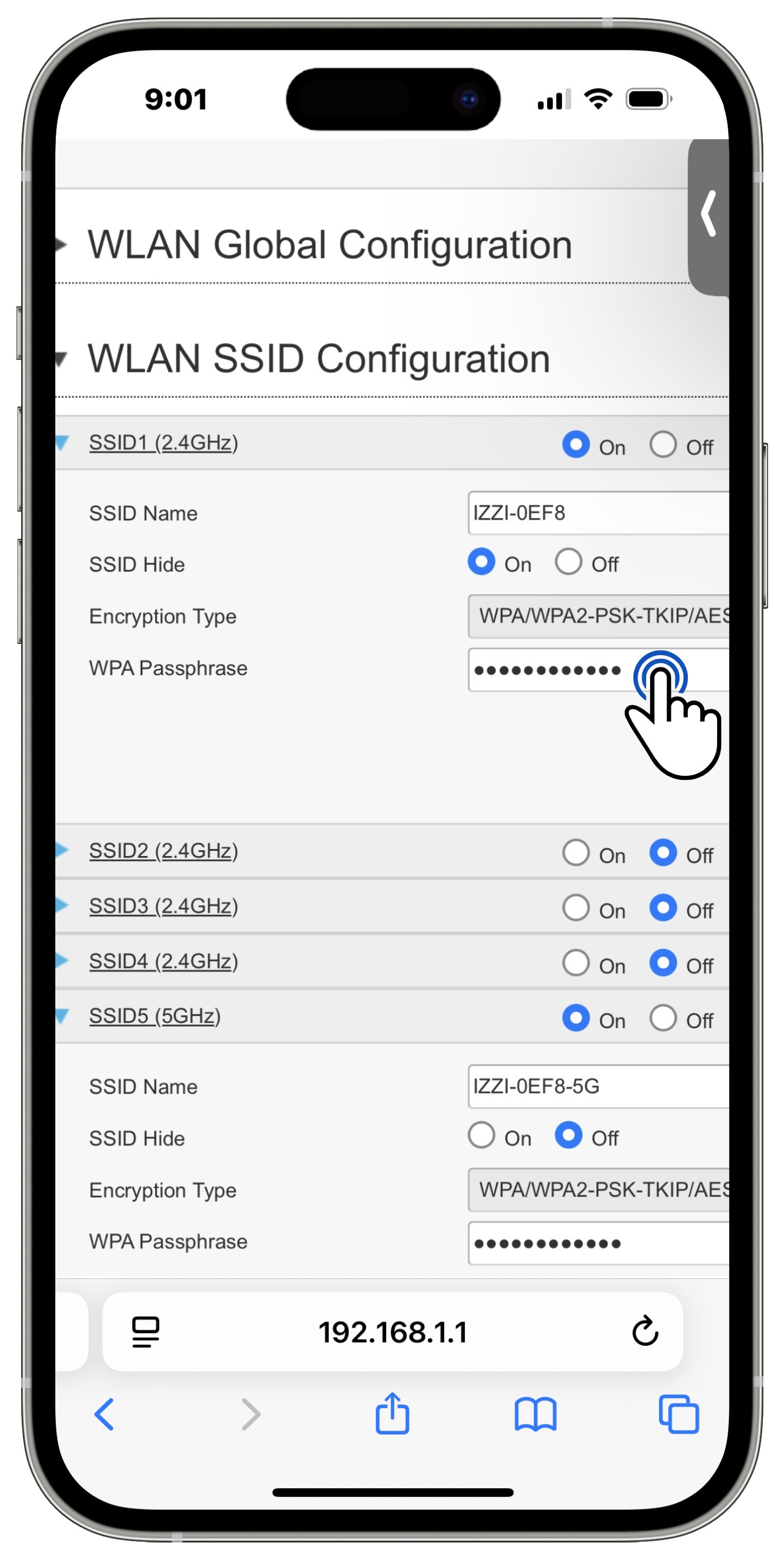Open the browser tabs overview
This screenshot has width=784, height=1560.
679,1414
